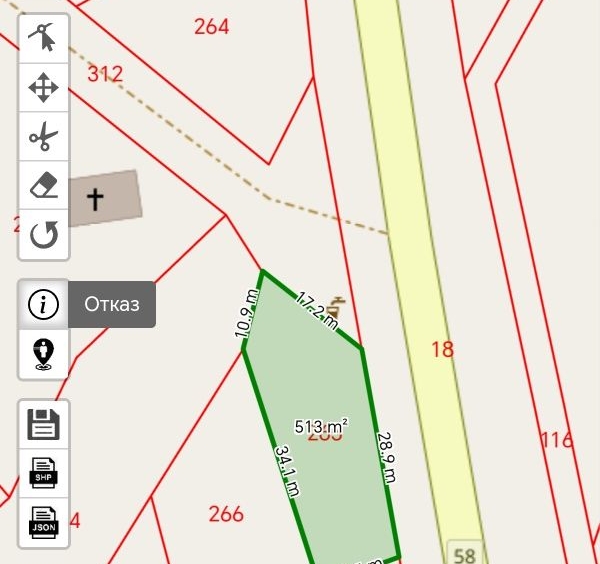Export the parcel as SHP file
This screenshot has height=564, width=600.
44,473
